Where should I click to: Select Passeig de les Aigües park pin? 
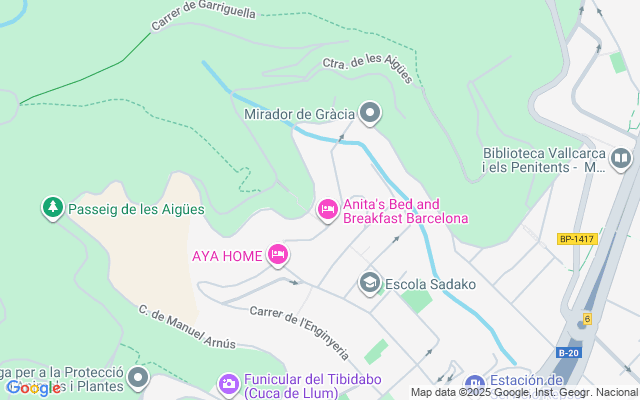click(x=51, y=208)
